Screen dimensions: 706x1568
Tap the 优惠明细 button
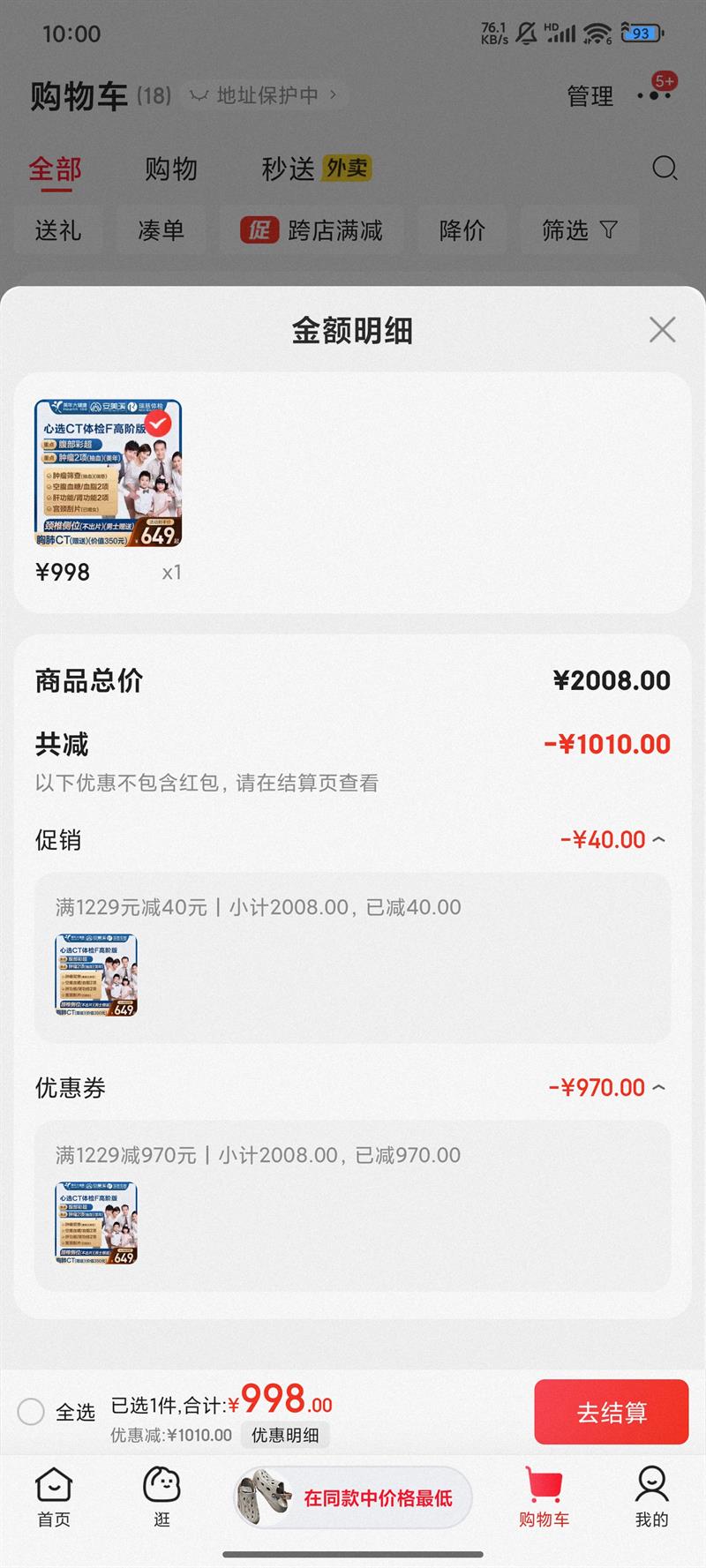click(285, 1435)
